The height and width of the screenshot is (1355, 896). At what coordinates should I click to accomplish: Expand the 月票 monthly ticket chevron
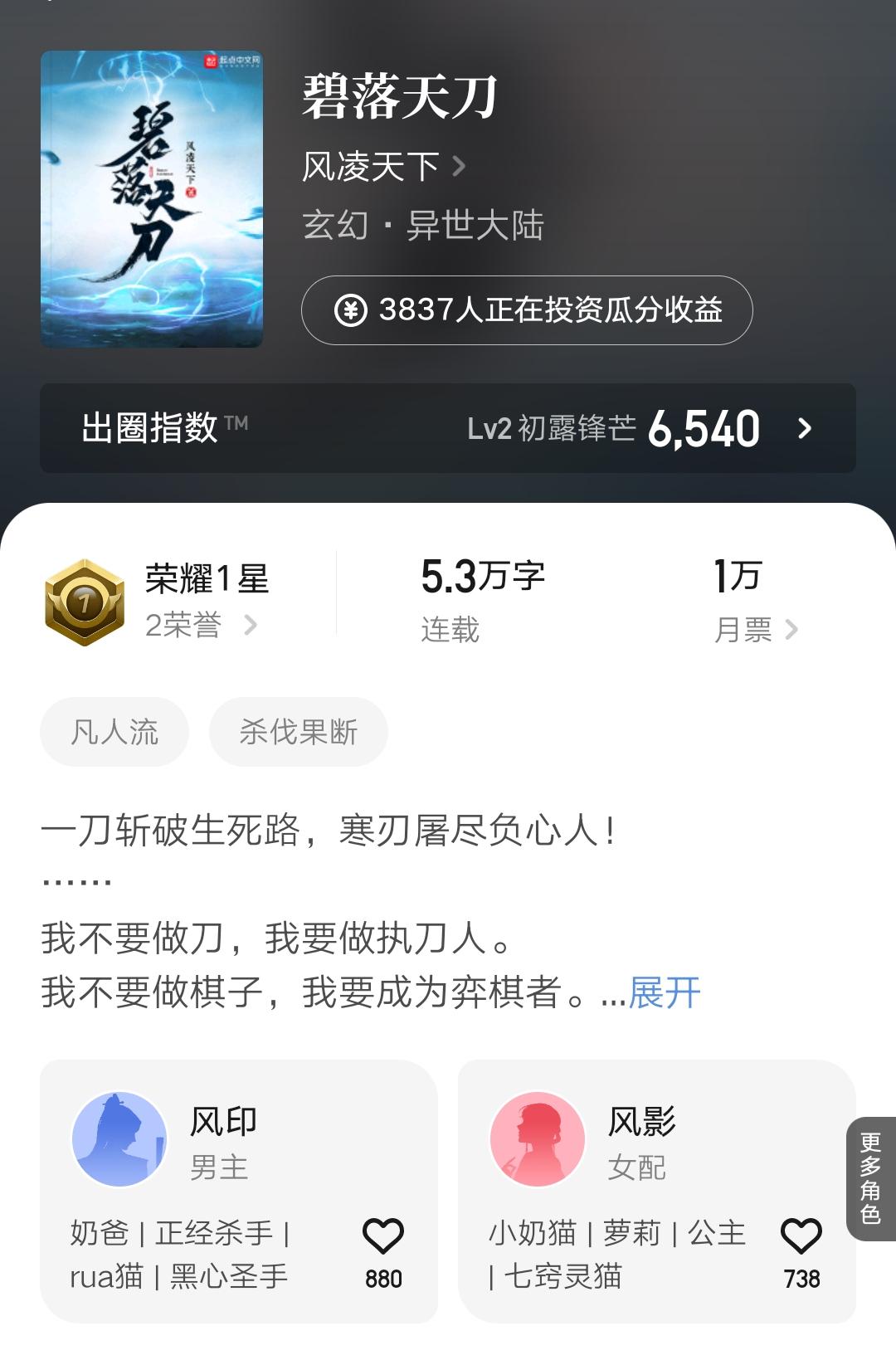pyautogui.click(x=792, y=631)
